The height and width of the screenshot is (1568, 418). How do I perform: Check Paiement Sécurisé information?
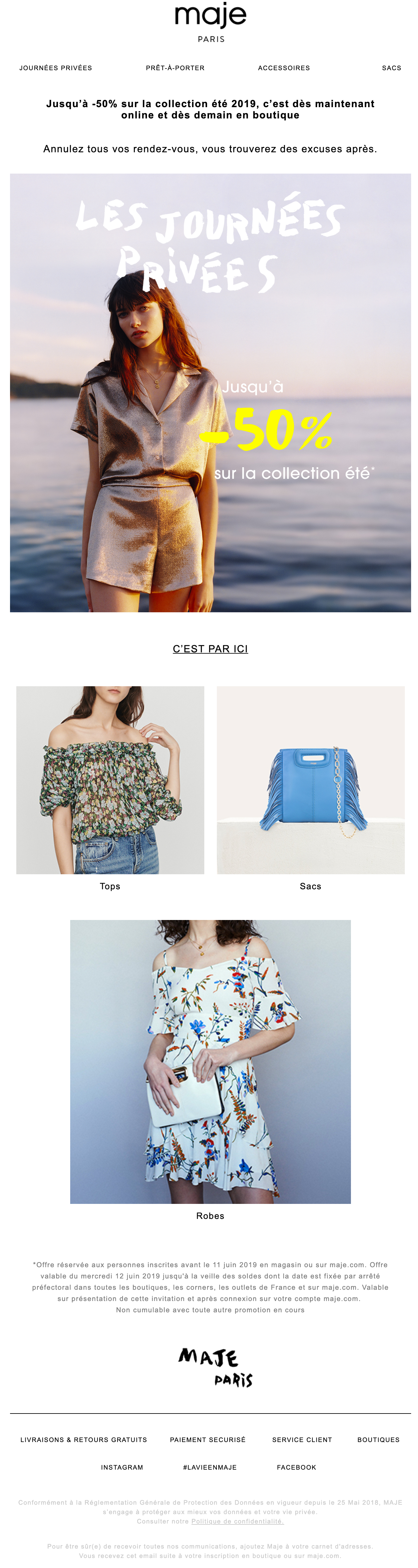pos(207,1440)
